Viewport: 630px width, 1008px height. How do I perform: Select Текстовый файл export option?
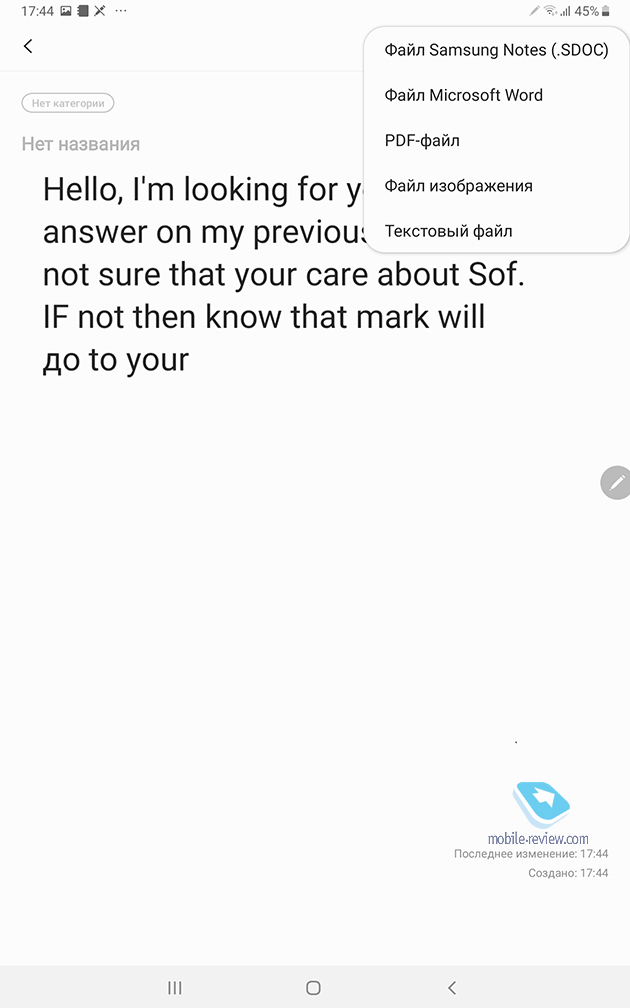[496, 231]
